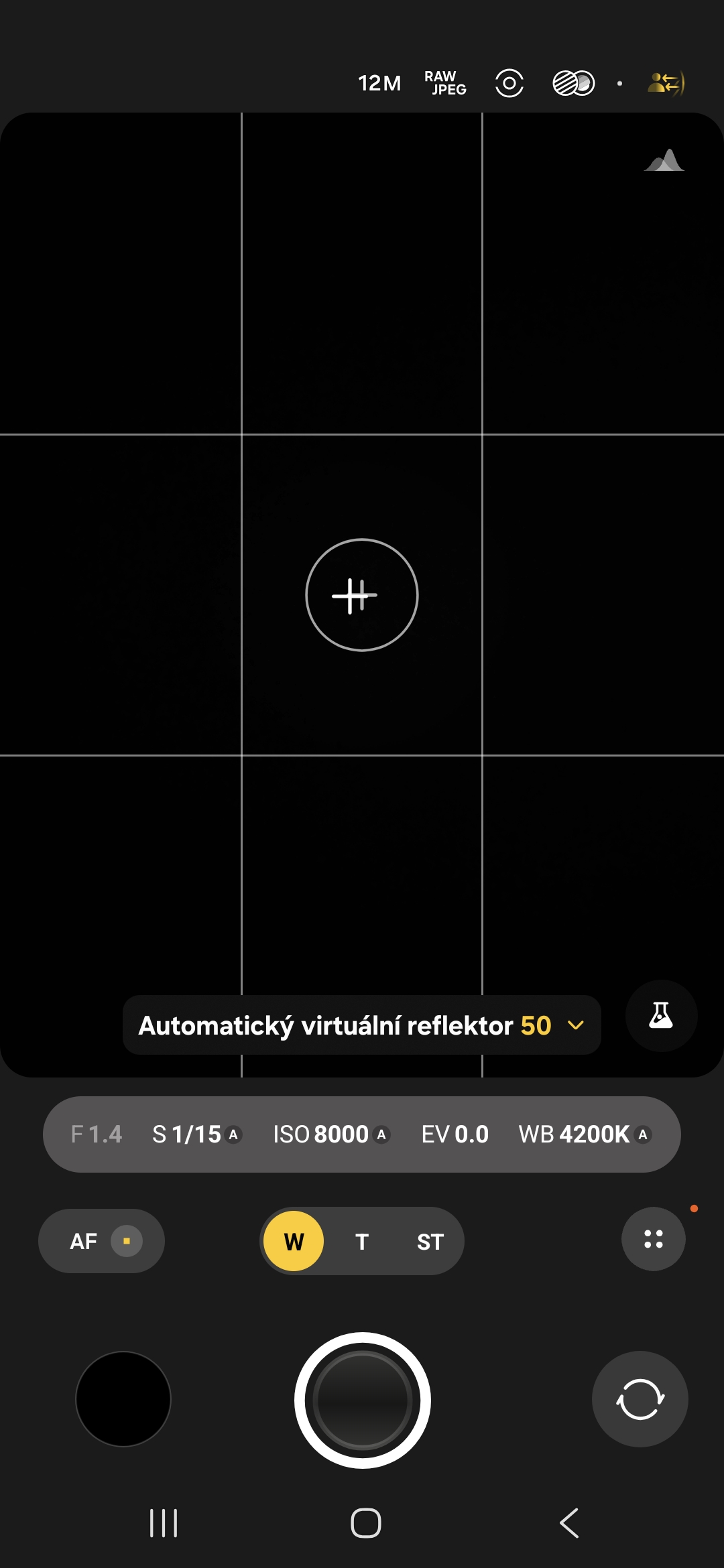This screenshot has height=1568, width=724.
Task: Adjust white balance WB 4200K
Action: pos(583,1134)
